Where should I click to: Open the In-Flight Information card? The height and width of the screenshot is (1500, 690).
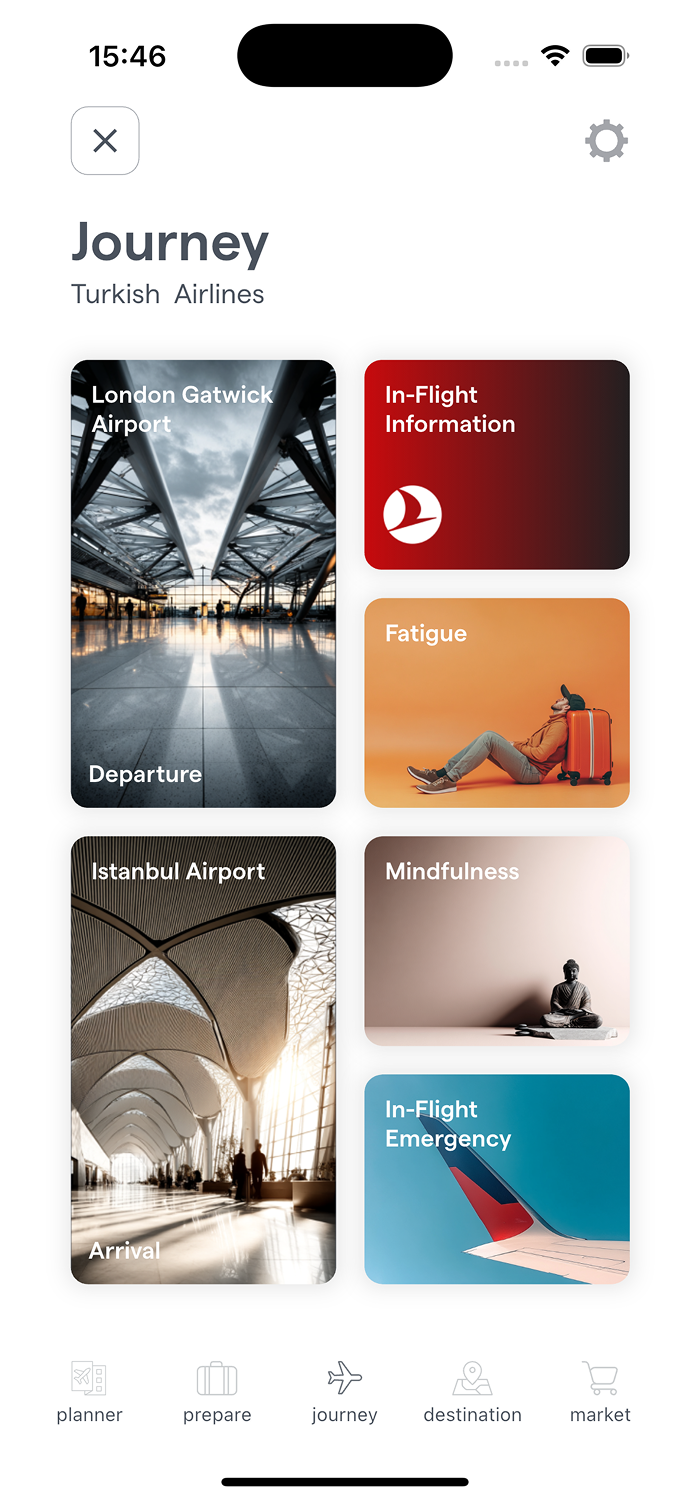point(497,465)
